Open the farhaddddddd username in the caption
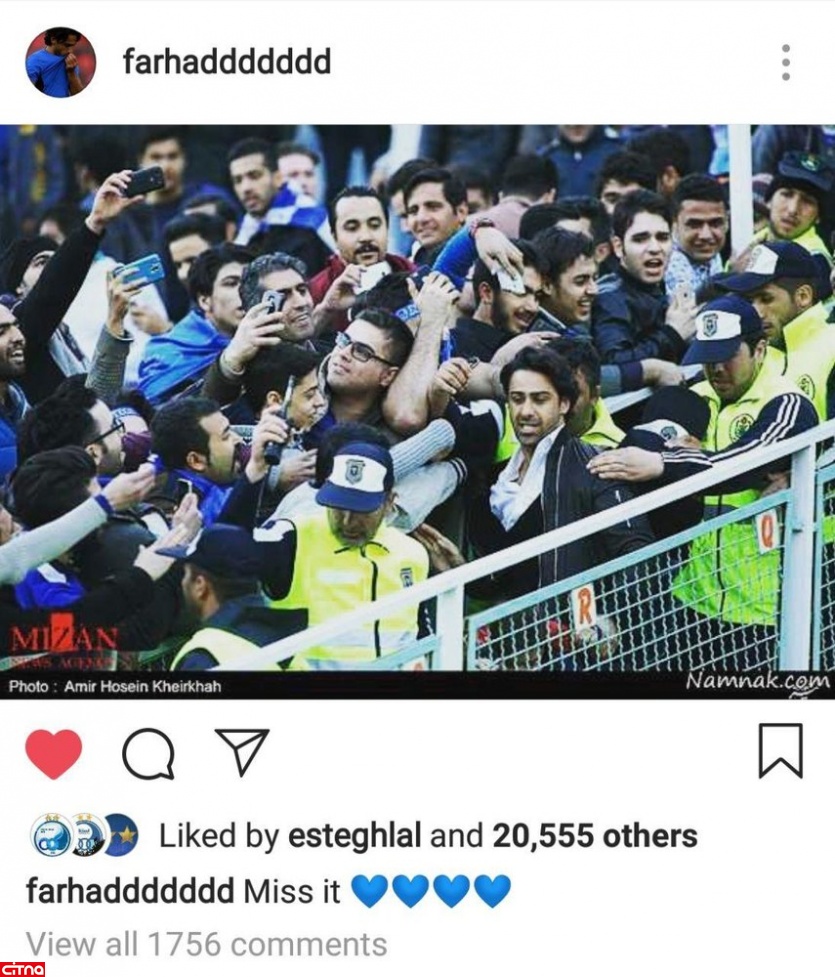835x977 pixels. [130, 890]
